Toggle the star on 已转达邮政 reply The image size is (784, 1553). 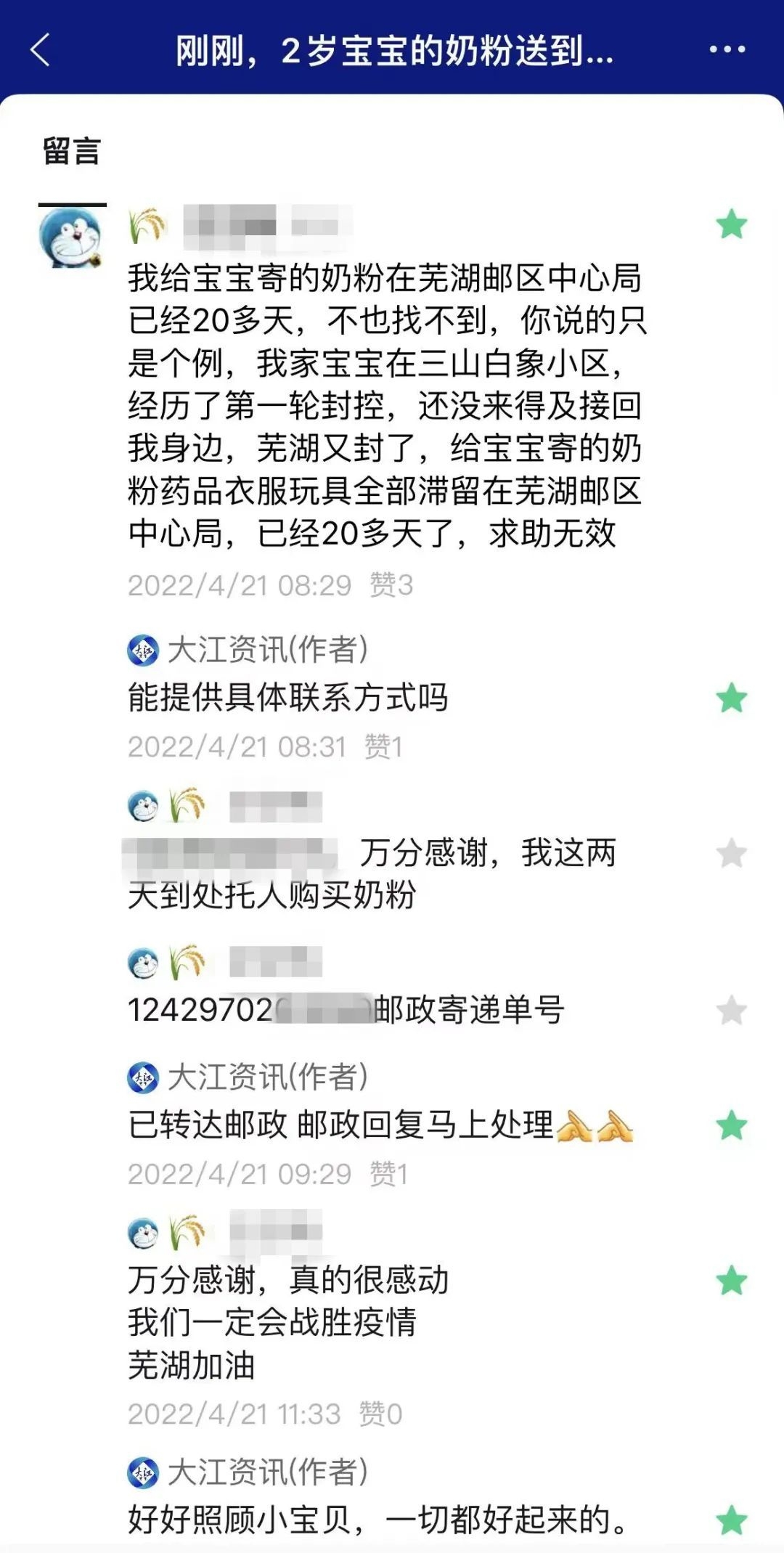click(731, 1126)
